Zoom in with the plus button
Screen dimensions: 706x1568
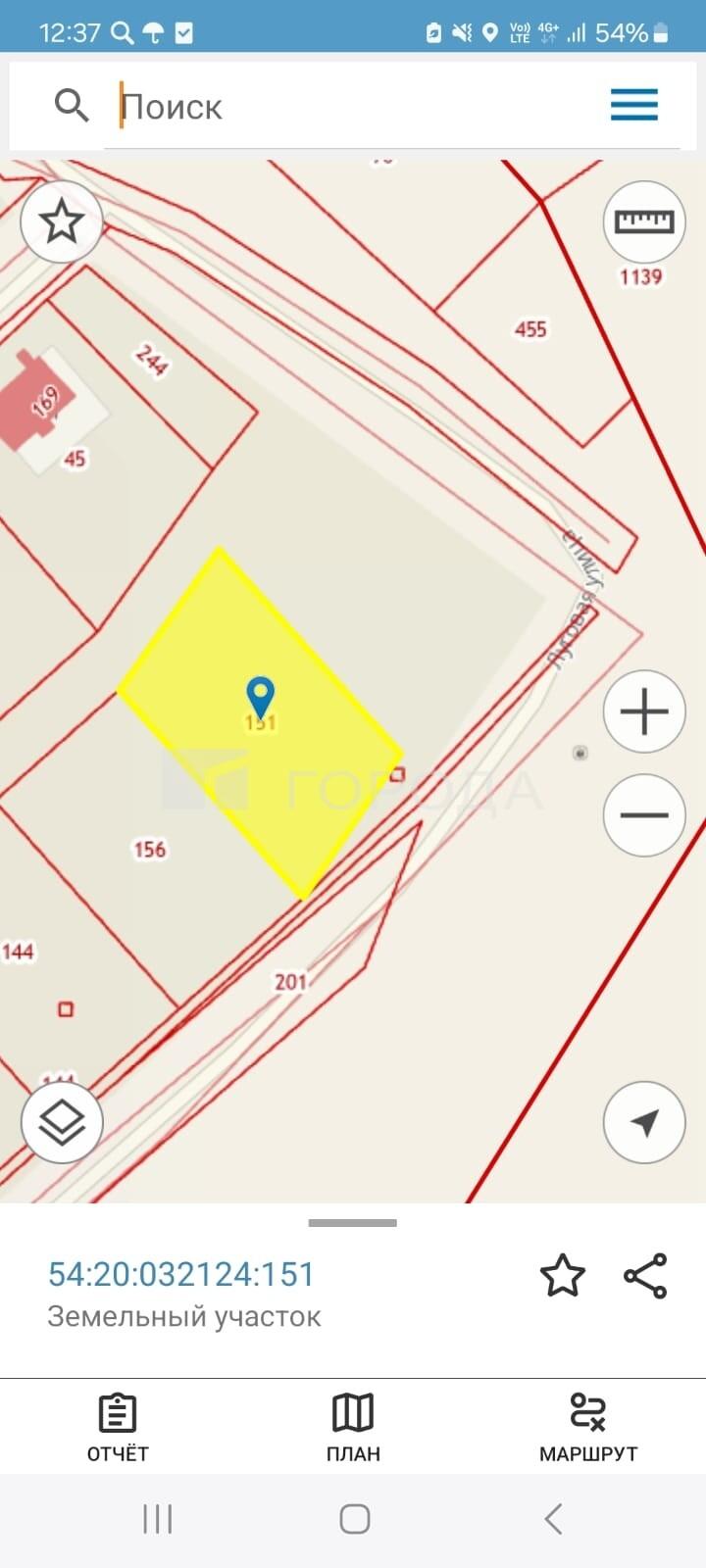click(643, 711)
